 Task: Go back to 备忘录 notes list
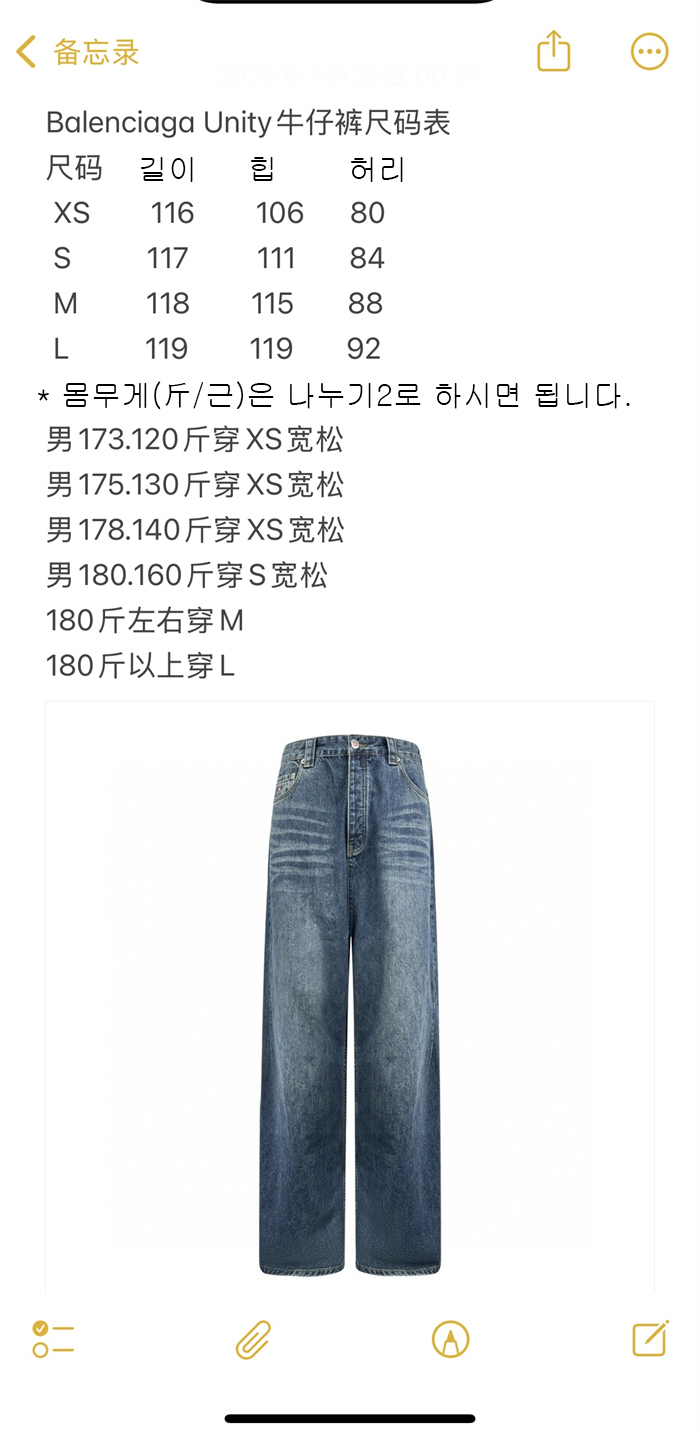click(76, 52)
